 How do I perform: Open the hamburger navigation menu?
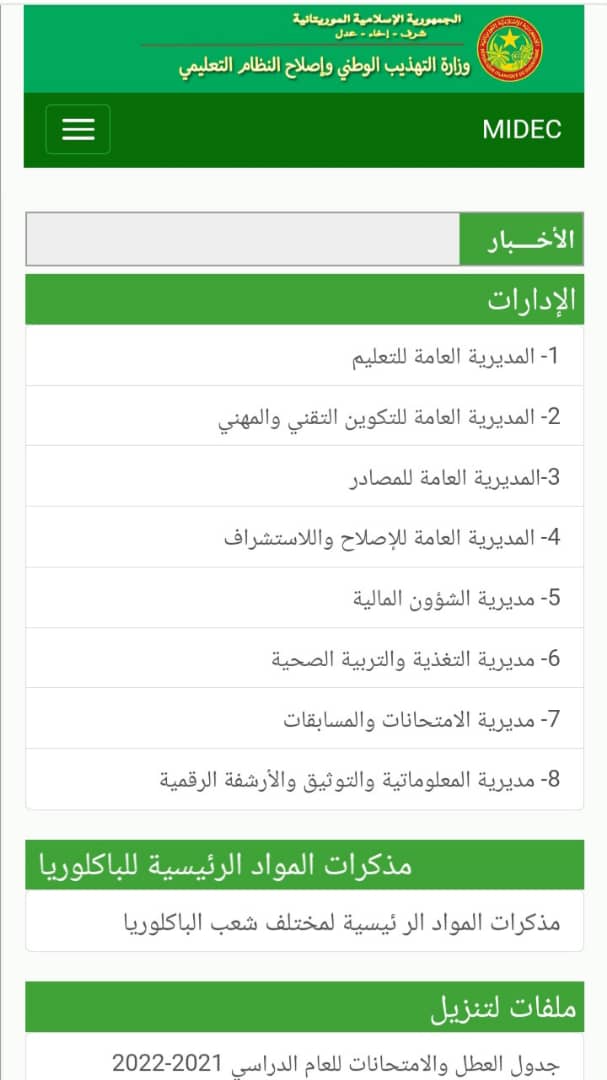tap(78, 129)
